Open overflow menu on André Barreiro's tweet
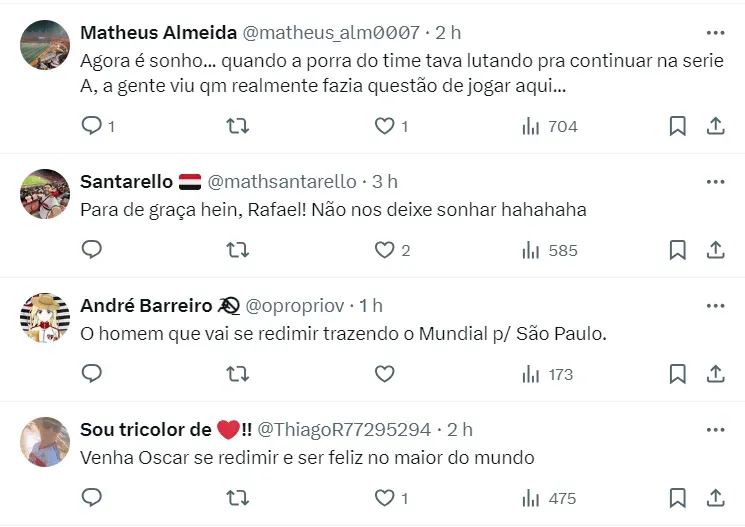This screenshot has height=527, width=745. 715,305
